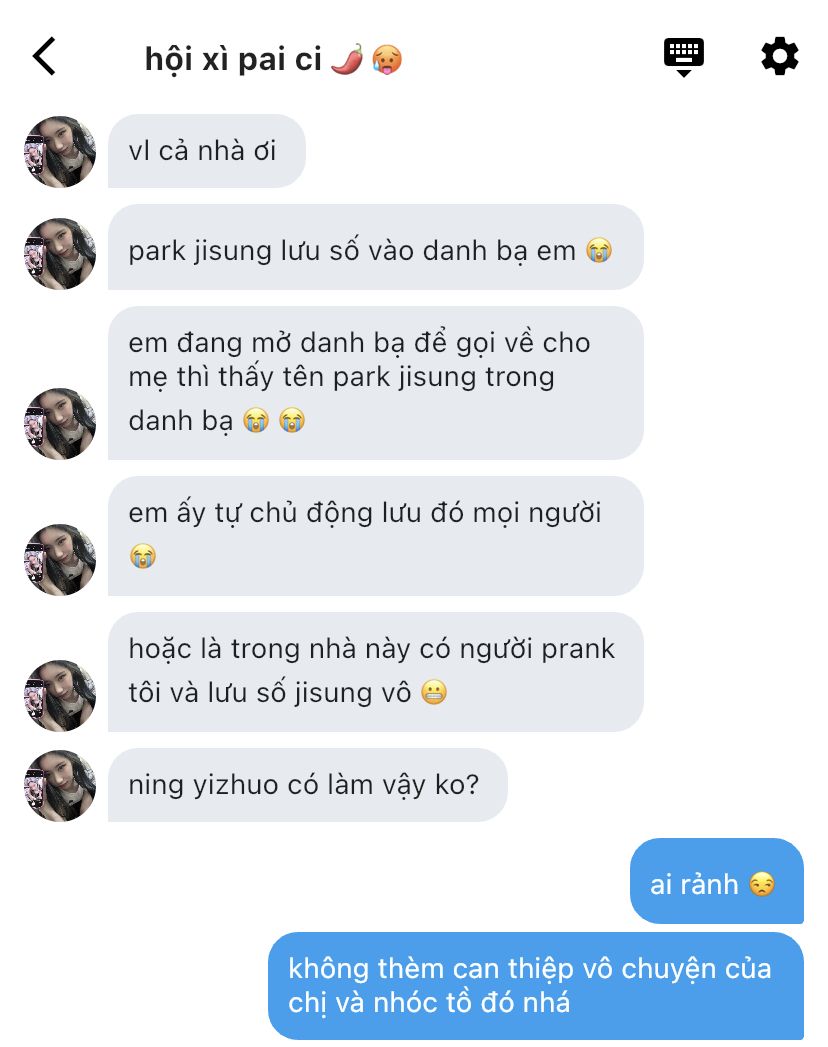Hide the keyboard with the keyboard icon
This screenshot has width=828, height=1047.
[684, 56]
